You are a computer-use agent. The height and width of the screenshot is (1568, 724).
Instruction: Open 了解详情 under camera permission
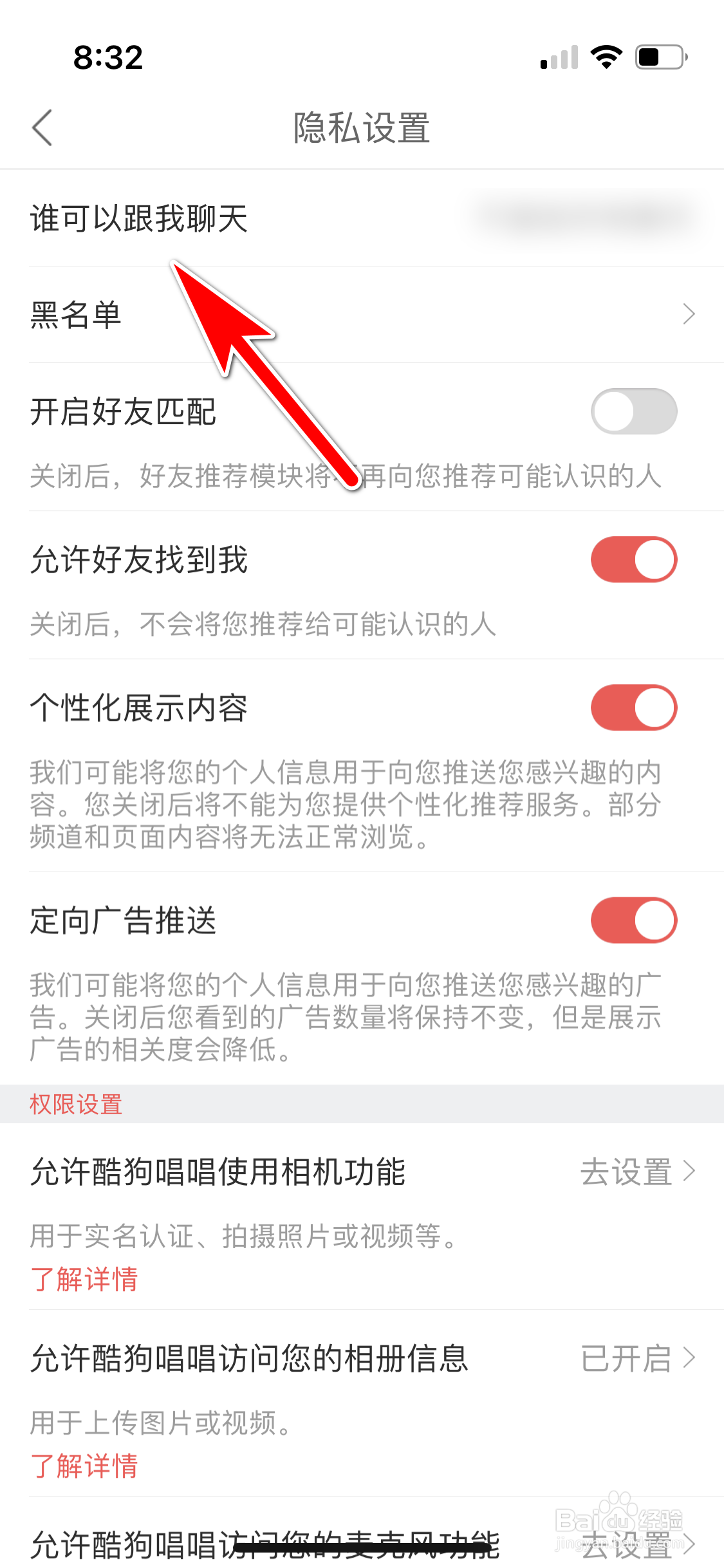pos(86,1279)
